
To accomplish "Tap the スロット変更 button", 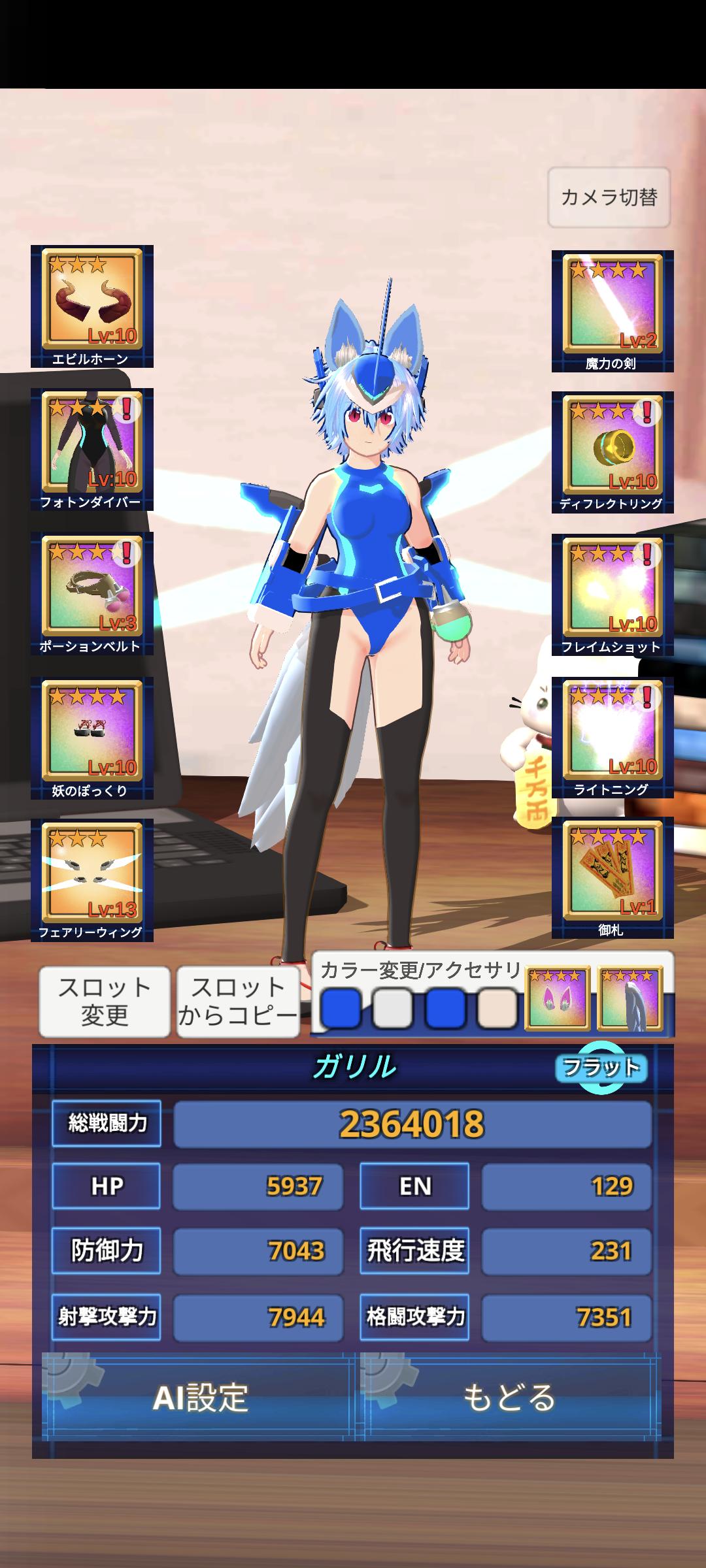I will pos(105,1002).
